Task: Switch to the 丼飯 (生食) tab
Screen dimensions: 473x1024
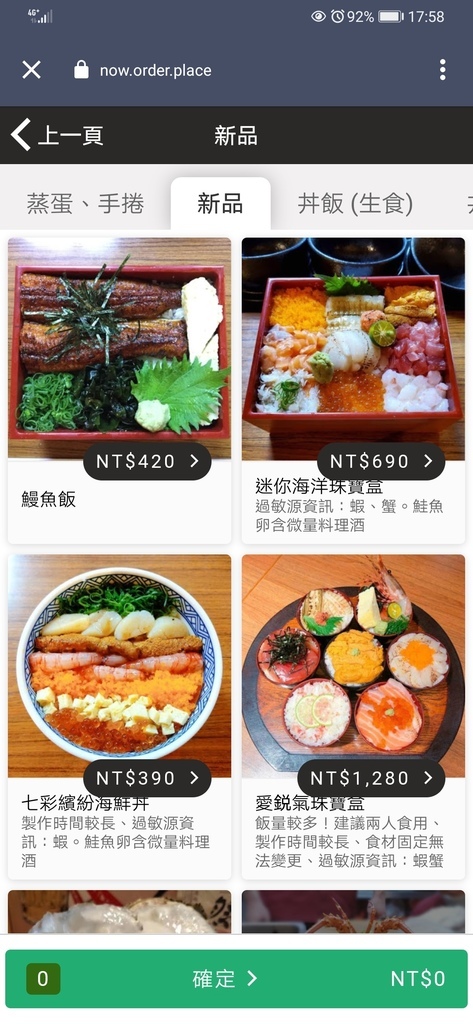Action: point(355,204)
